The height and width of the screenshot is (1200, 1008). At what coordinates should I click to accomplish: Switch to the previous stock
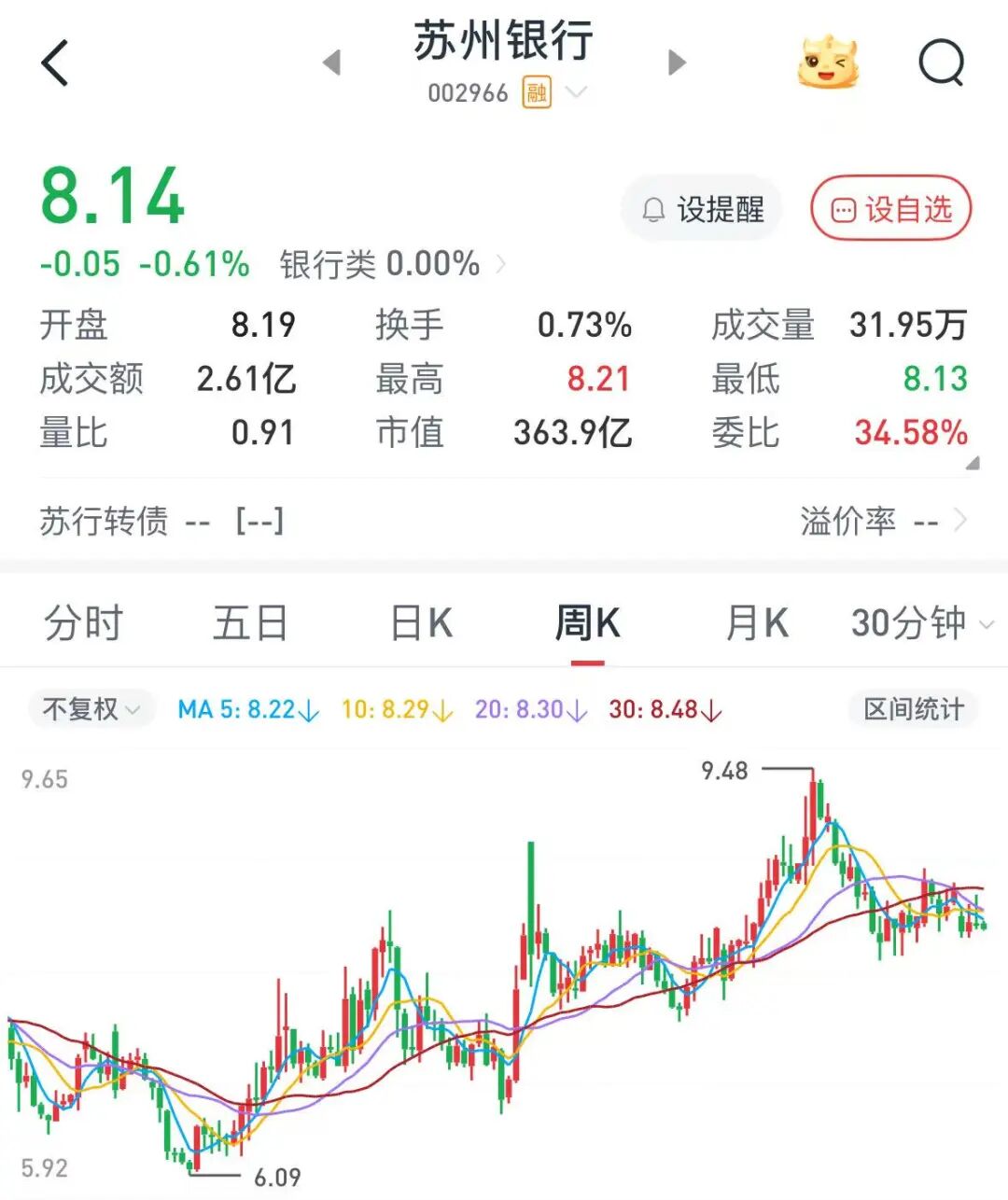tap(331, 63)
